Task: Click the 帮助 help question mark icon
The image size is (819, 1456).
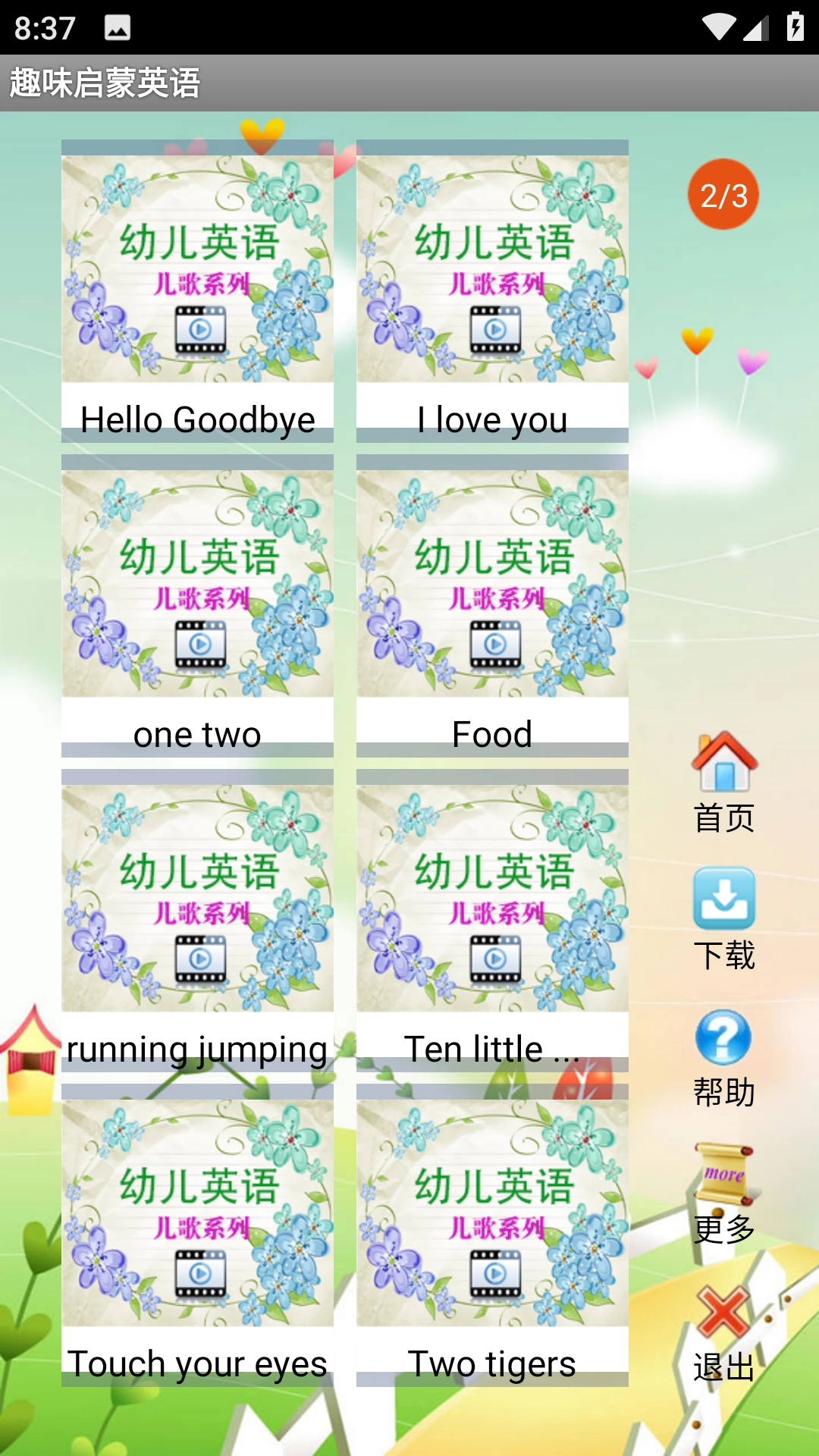Action: pyautogui.click(x=723, y=1039)
